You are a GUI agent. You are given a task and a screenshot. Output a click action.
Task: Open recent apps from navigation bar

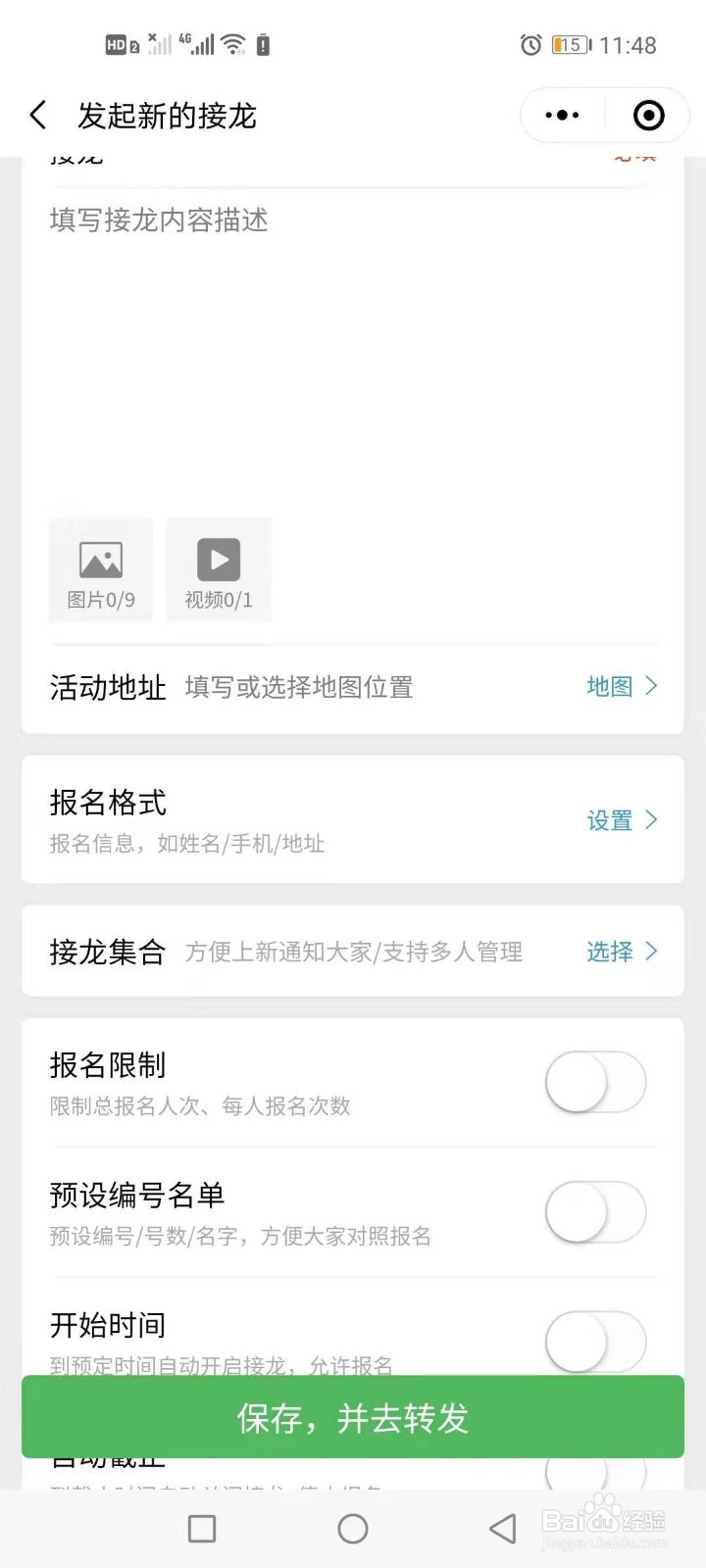coord(202,1529)
